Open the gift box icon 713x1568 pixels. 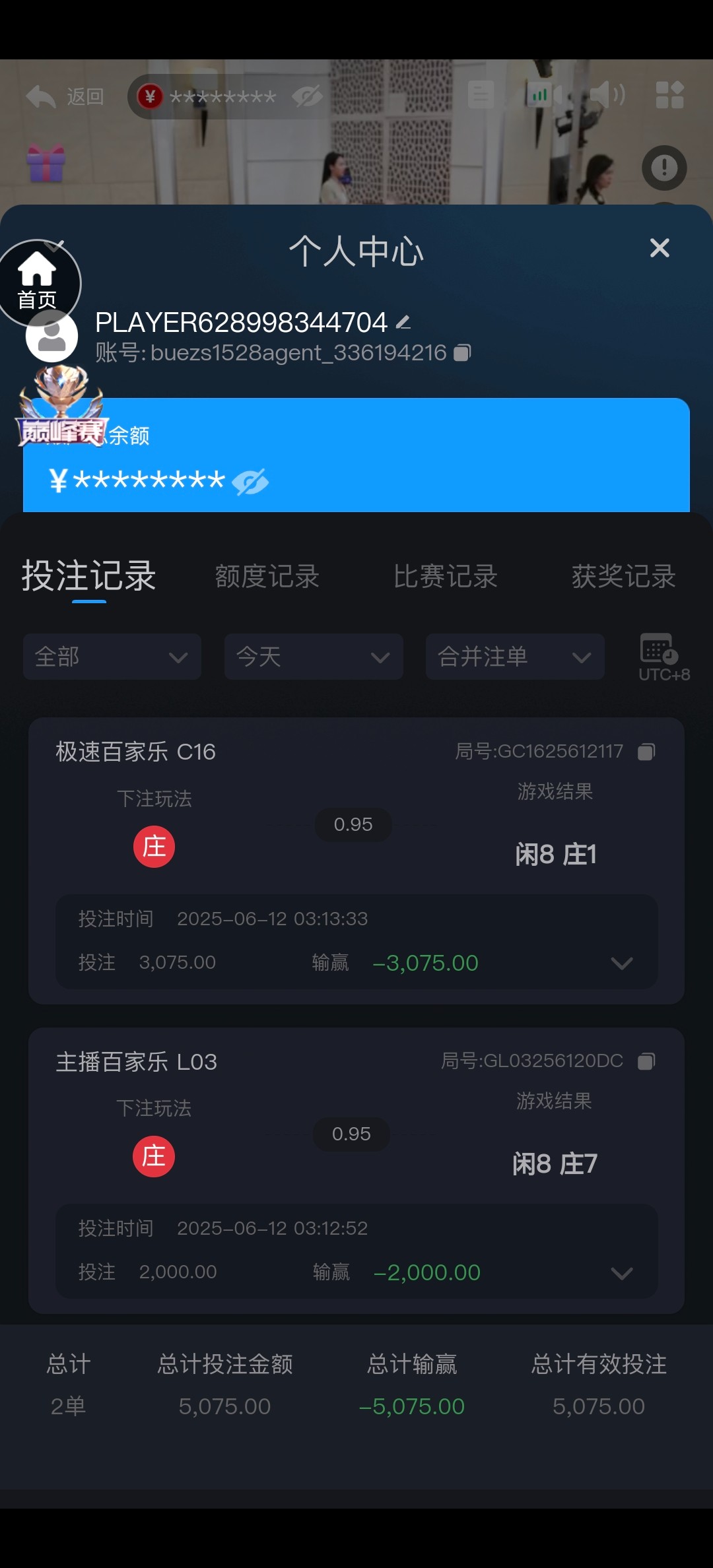(x=46, y=163)
